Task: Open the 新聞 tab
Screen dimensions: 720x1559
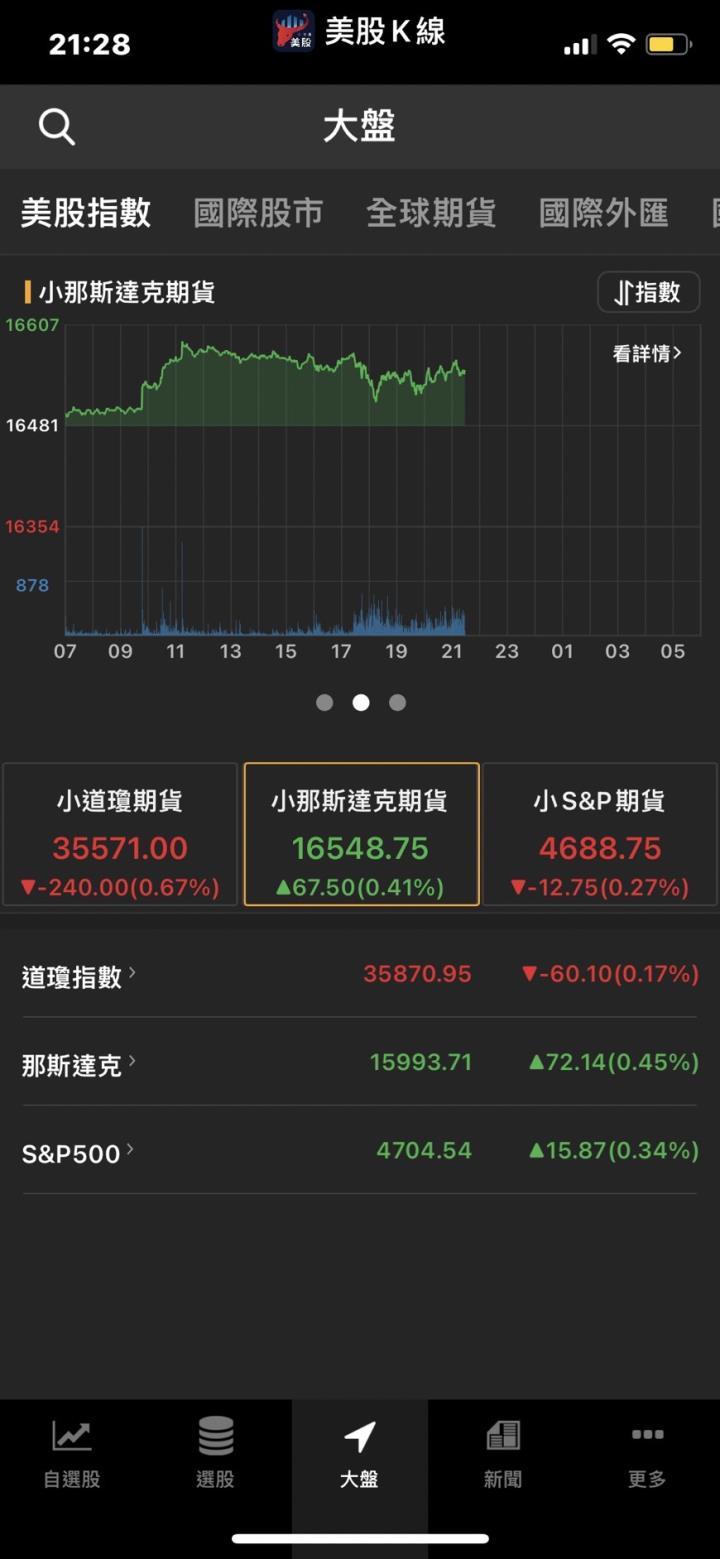Action: click(503, 1454)
